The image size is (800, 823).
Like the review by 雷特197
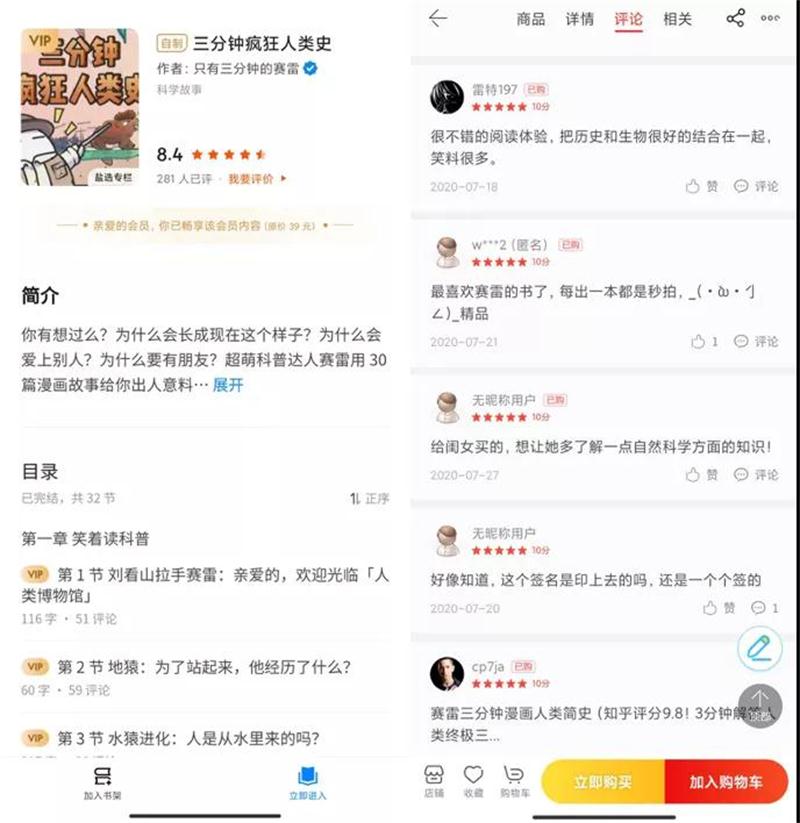pos(702,186)
